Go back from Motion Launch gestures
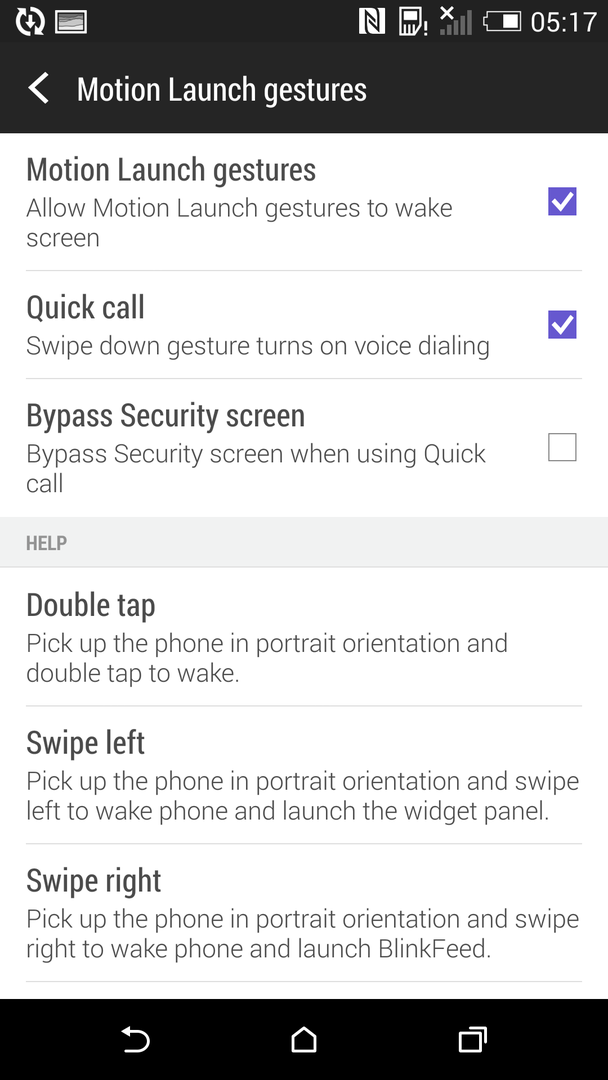The height and width of the screenshot is (1080, 608). (39, 89)
